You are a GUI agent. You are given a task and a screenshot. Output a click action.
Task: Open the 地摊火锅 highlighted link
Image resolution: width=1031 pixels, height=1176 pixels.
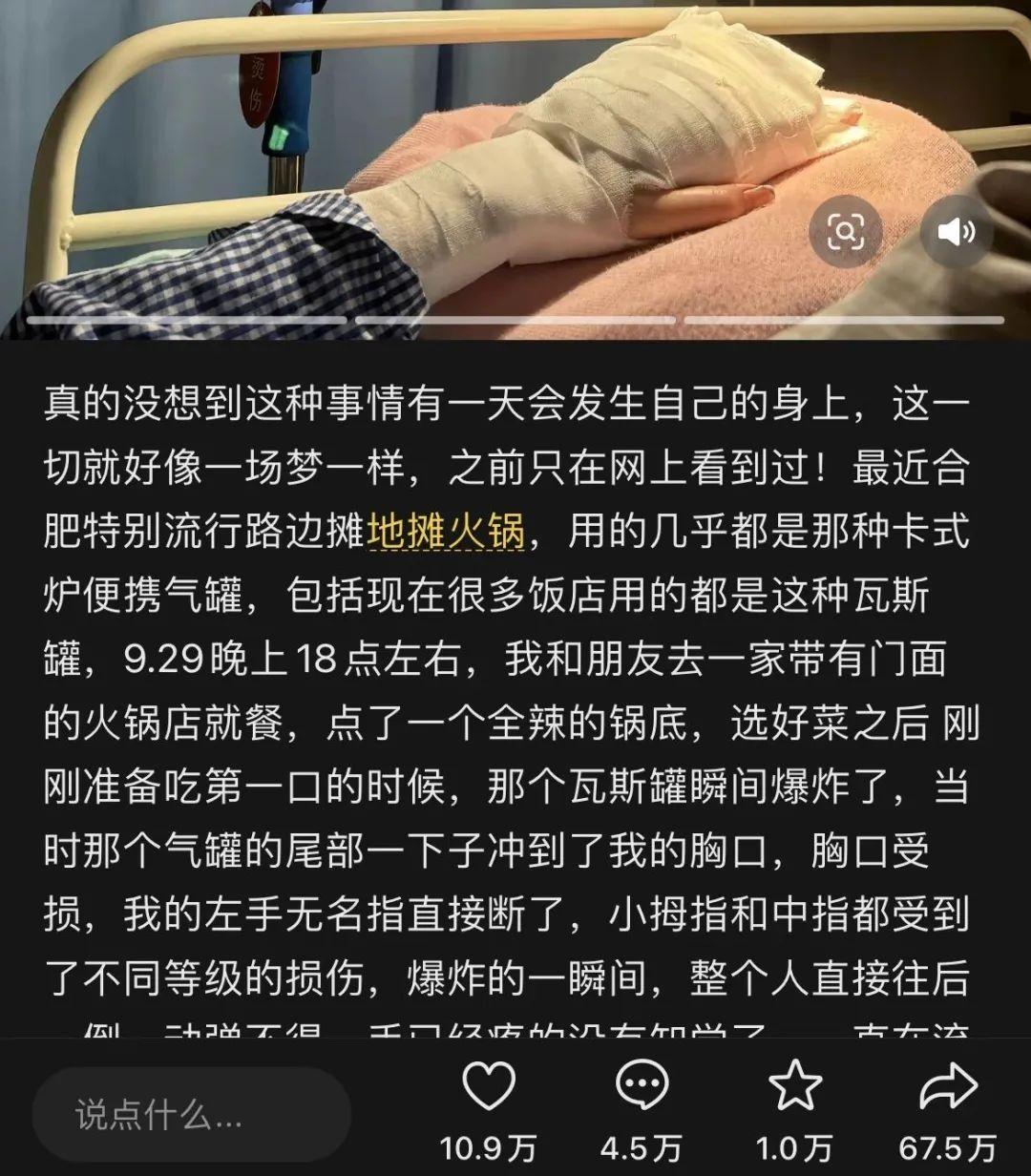[446, 532]
